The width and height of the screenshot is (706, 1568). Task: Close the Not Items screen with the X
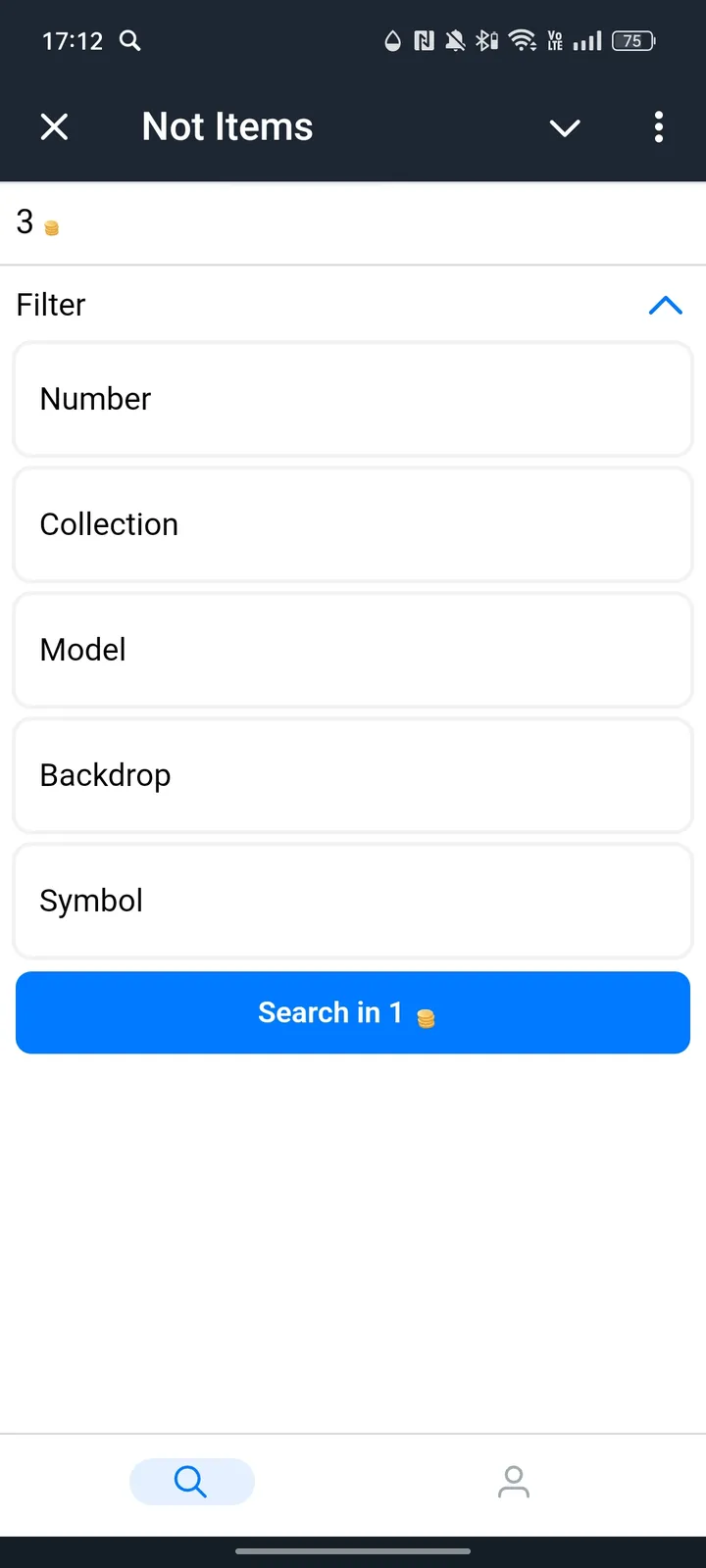(x=55, y=126)
